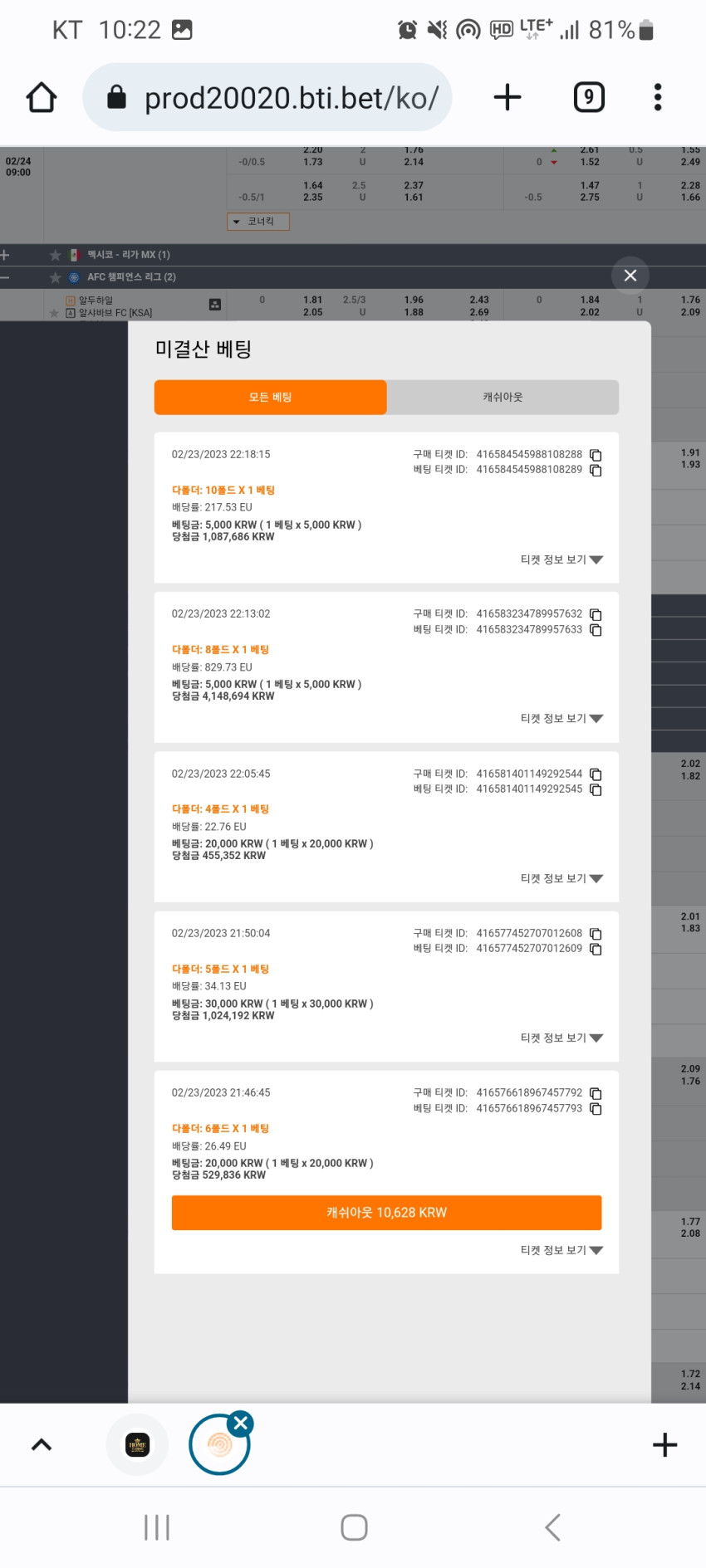Show ticket info for the 5폴드 bet
The image size is (706, 1568).
point(561,1038)
